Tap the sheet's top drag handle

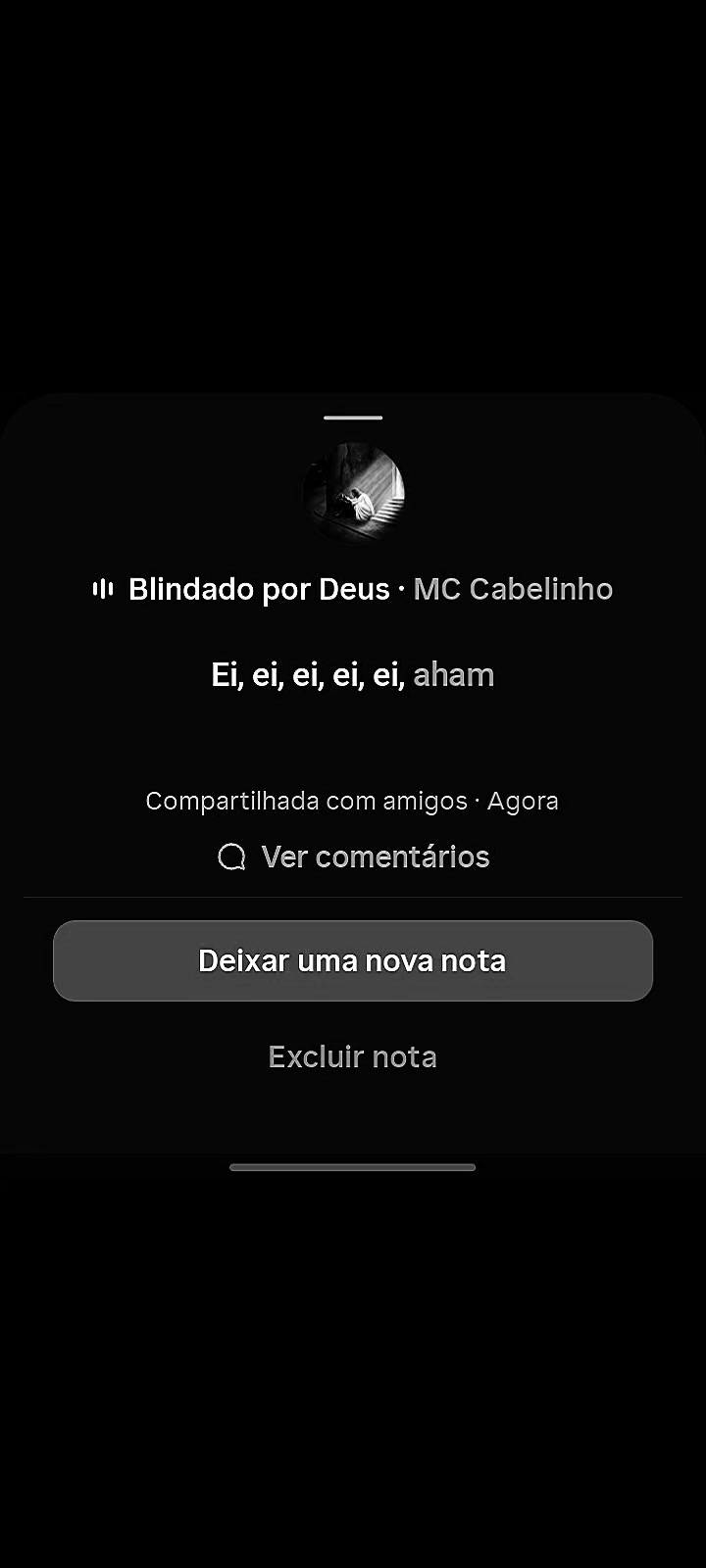coord(353,417)
